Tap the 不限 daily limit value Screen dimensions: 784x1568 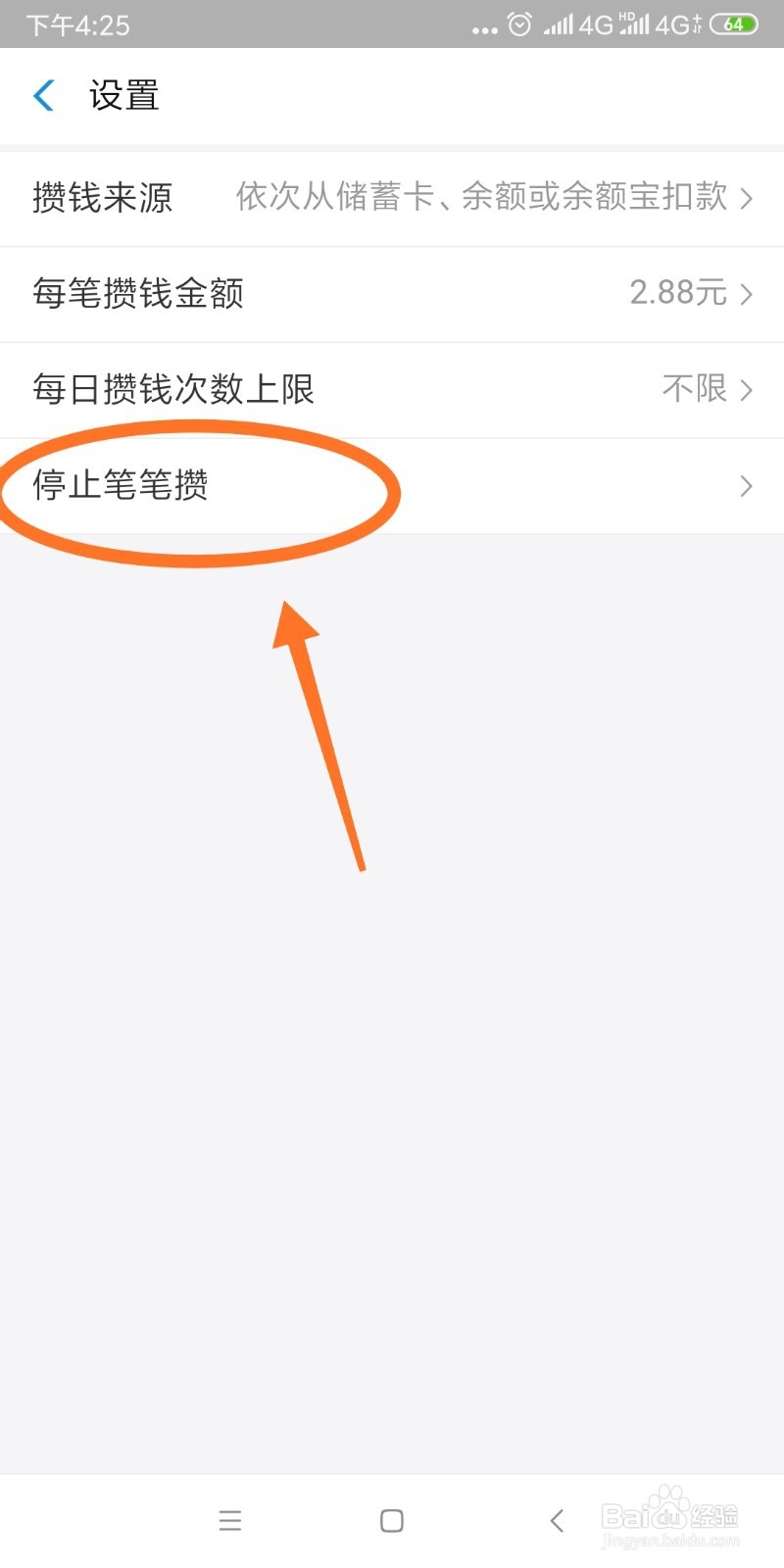[x=696, y=390]
